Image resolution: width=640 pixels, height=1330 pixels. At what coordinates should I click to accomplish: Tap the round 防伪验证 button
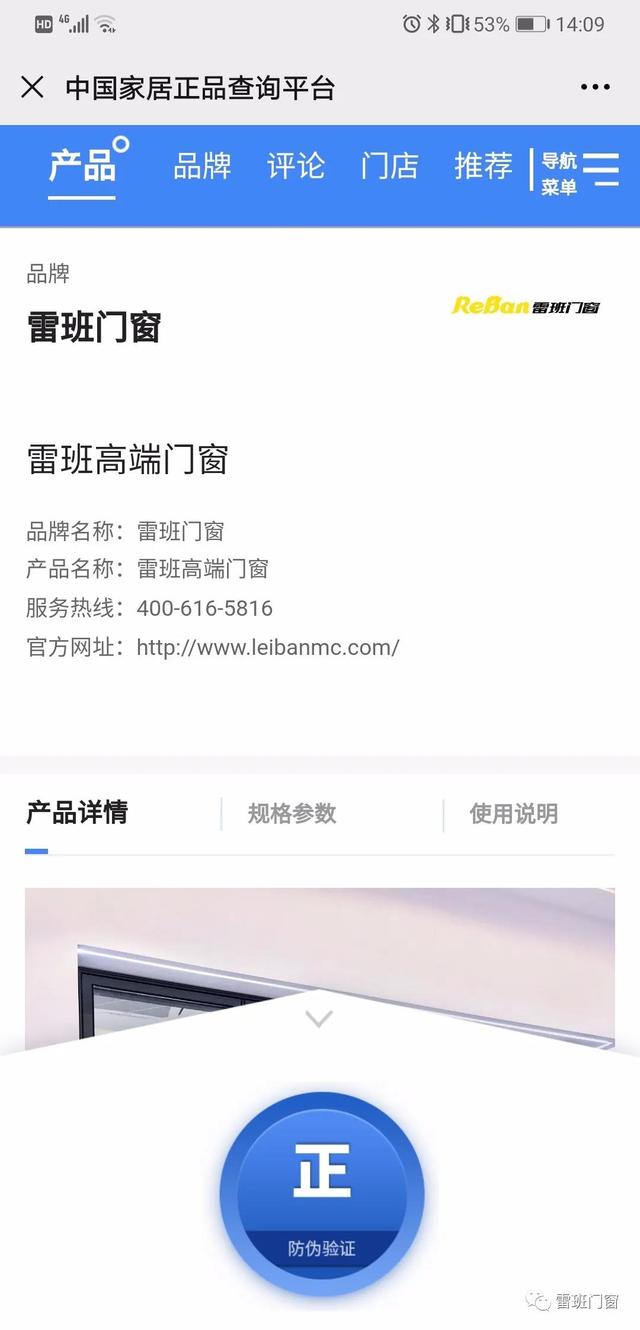coord(321,1193)
